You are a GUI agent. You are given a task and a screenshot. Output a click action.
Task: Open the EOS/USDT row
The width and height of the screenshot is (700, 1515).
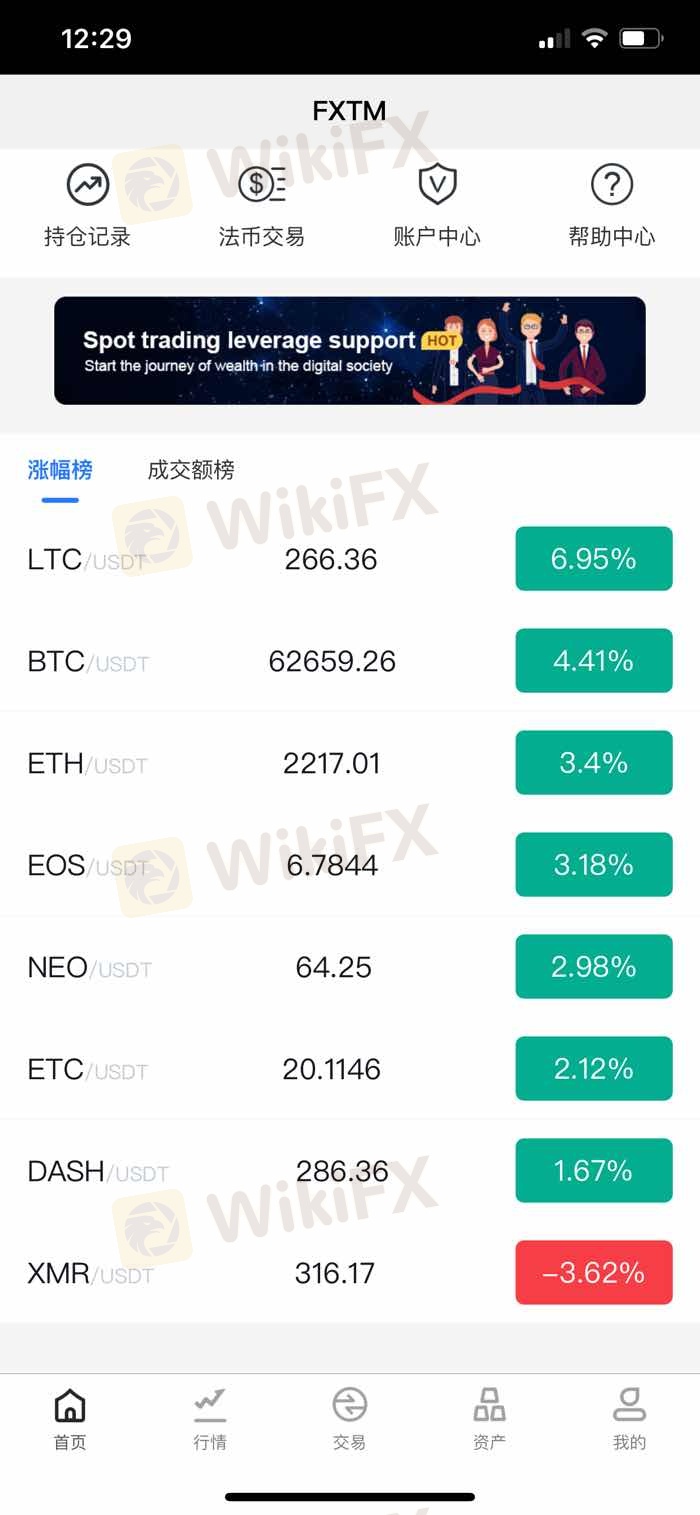350,865
